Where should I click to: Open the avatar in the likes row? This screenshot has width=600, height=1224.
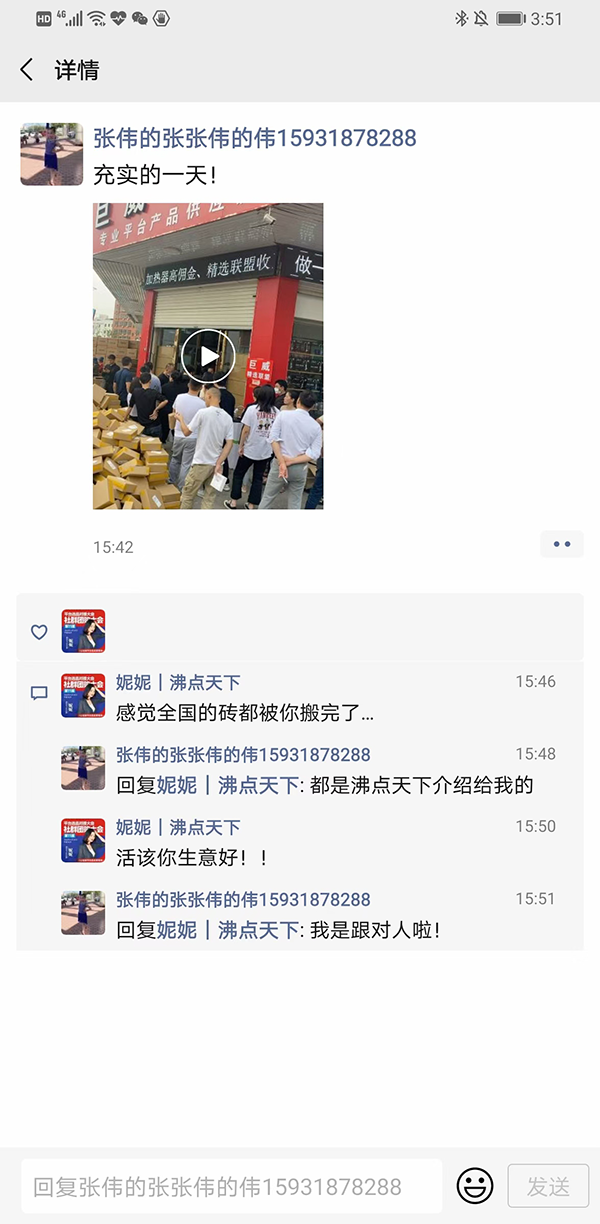pyautogui.click(x=83, y=632)
